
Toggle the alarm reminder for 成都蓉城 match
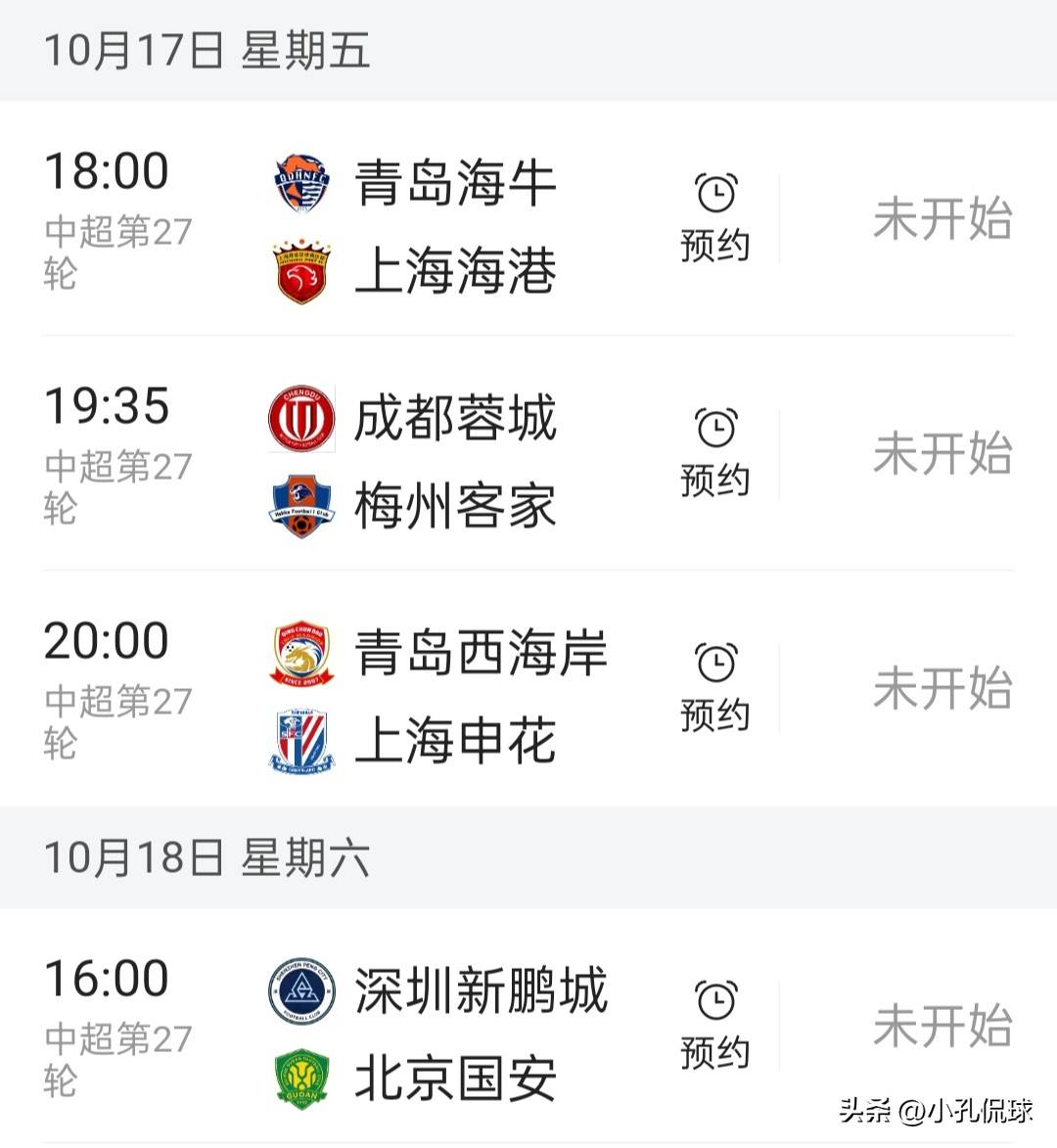click(x=716, y=450)
